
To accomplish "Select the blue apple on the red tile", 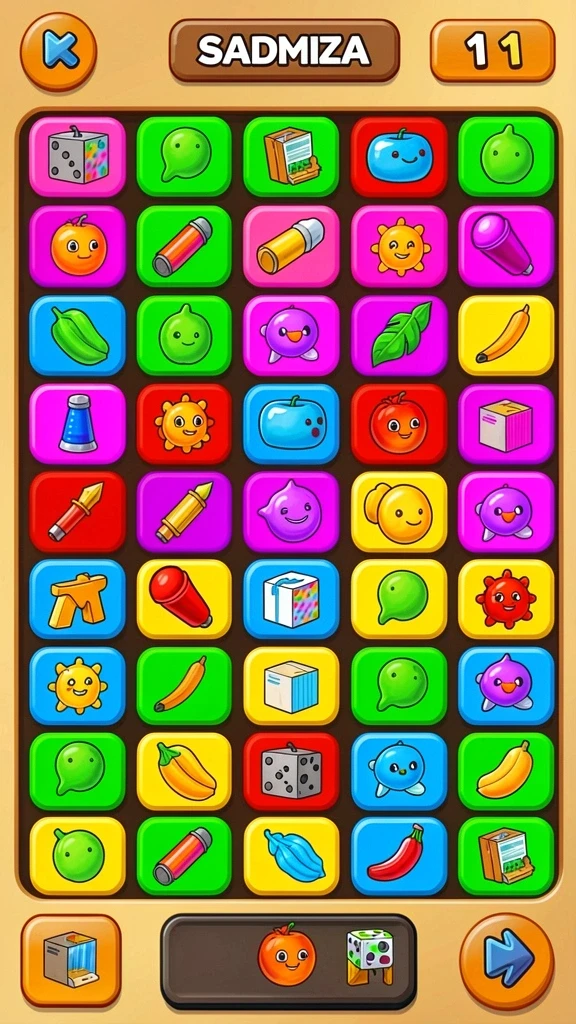I will tap(399, 157).
